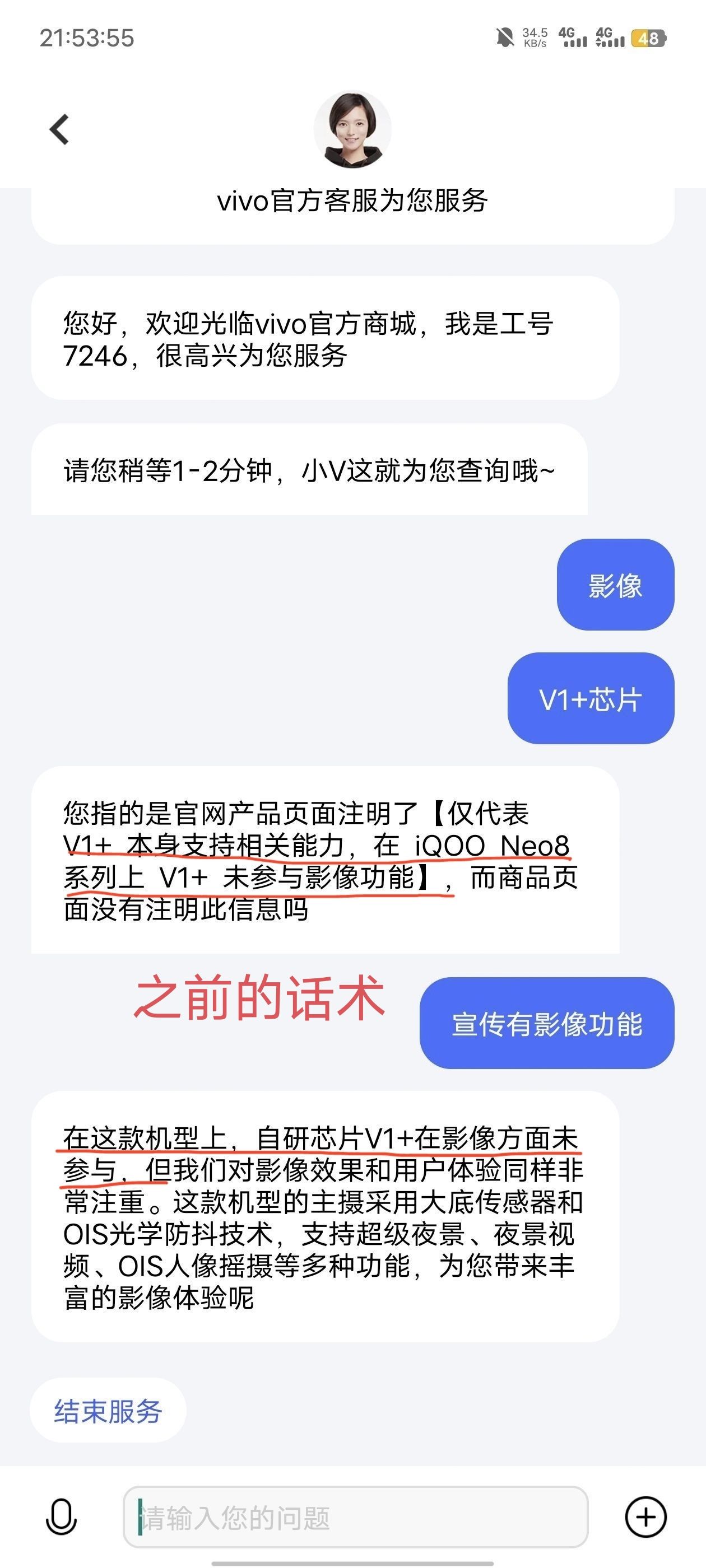Go back using the top-left arrow
Image resolution: width=706 pixels, height=1568 pixels.
pos(59,129)
